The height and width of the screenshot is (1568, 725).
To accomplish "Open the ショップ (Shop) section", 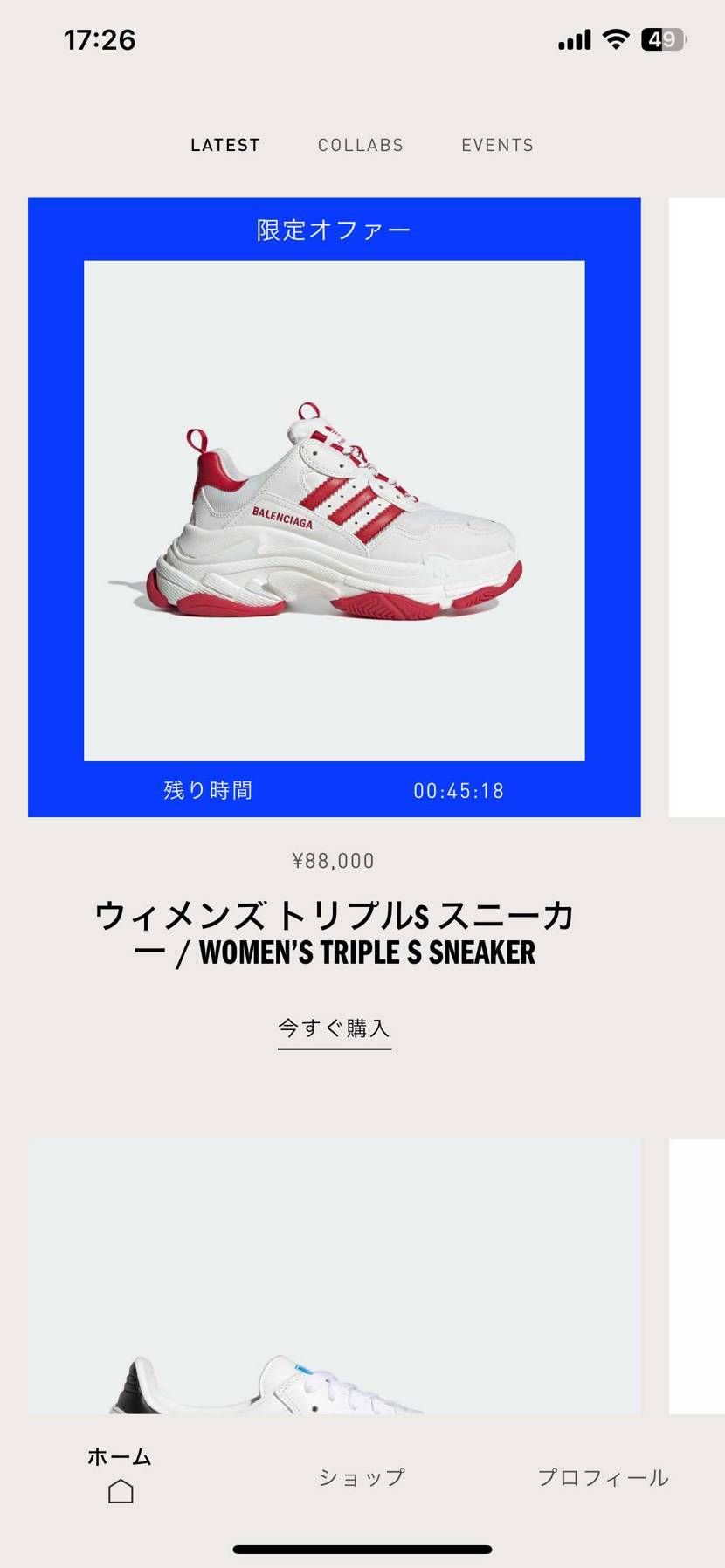I will (361, 1478).
